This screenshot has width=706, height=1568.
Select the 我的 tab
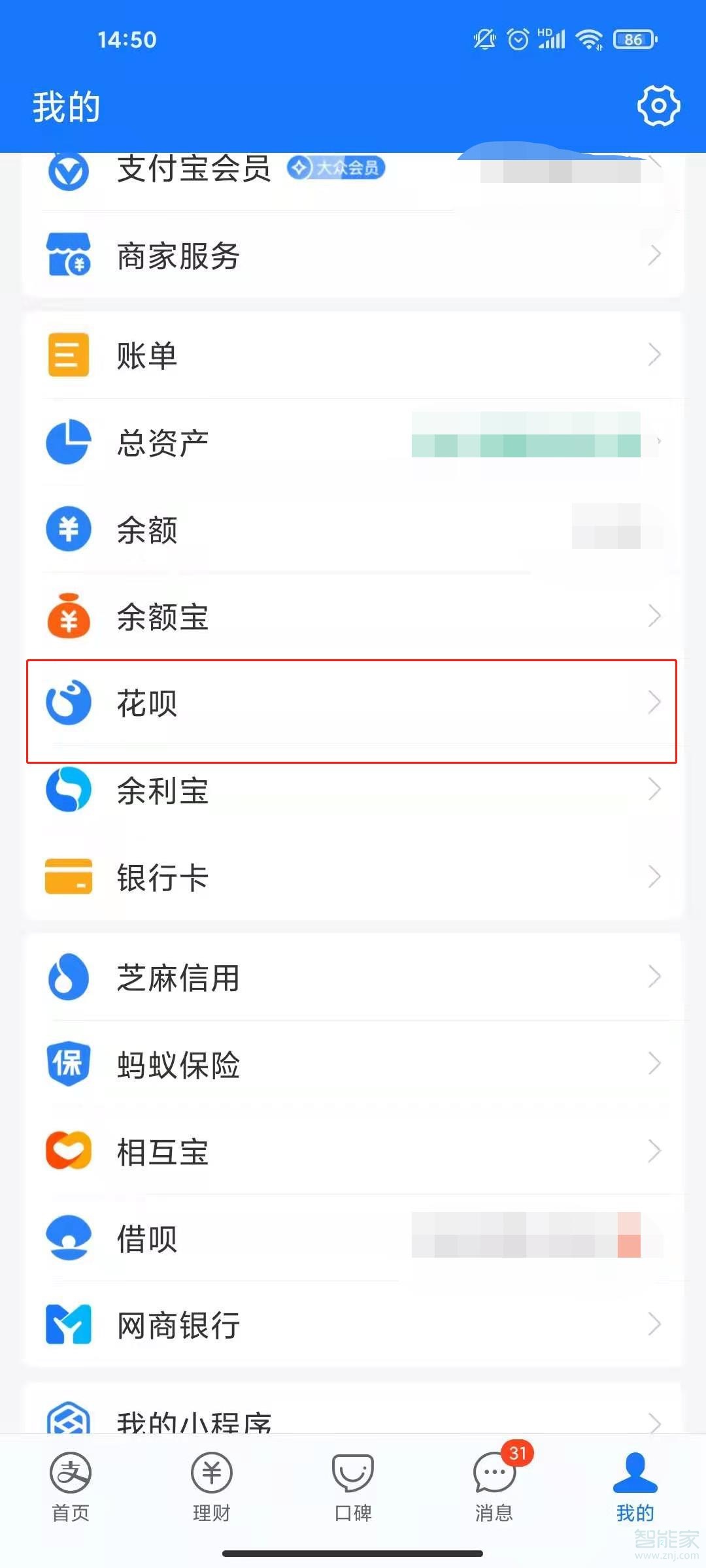635,1484
